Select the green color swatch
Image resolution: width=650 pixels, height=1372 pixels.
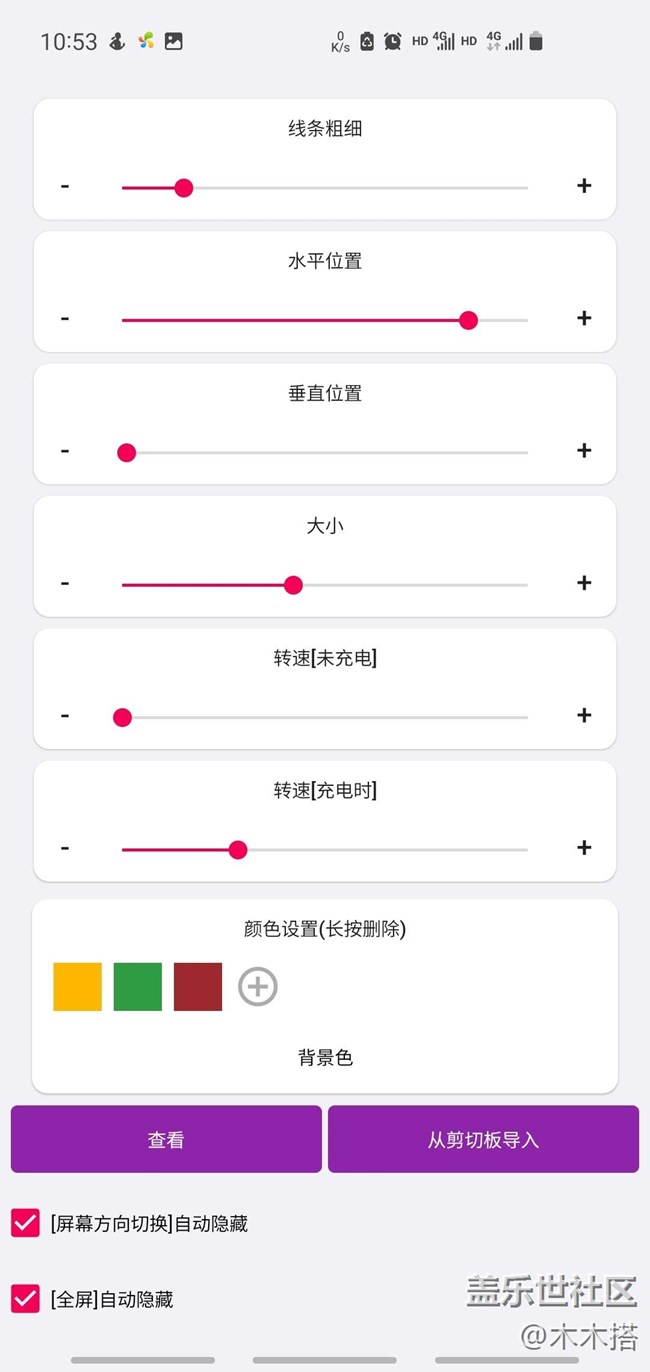click(x=138, y=987)
